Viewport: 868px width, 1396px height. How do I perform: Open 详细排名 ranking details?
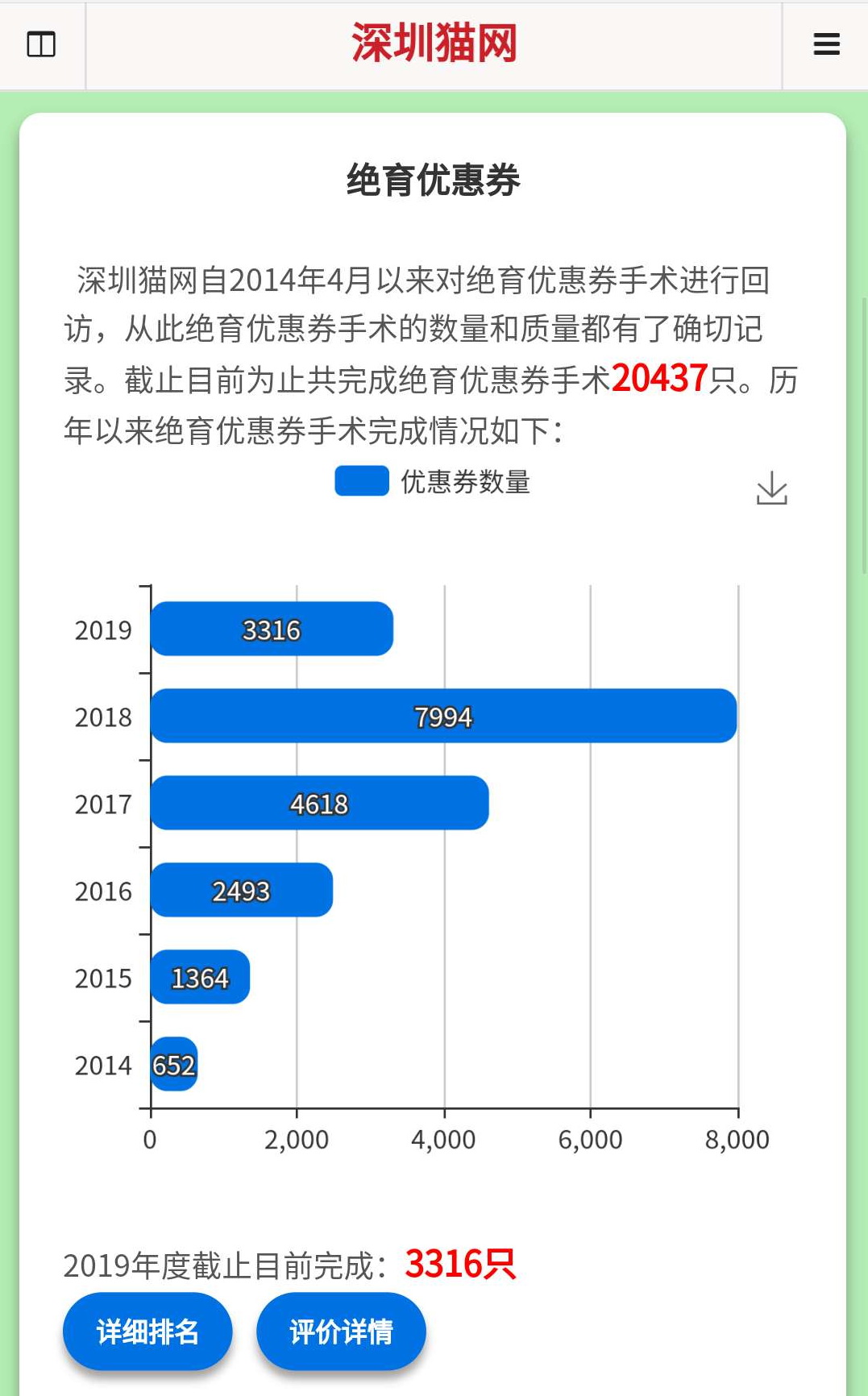[147, 1331]
